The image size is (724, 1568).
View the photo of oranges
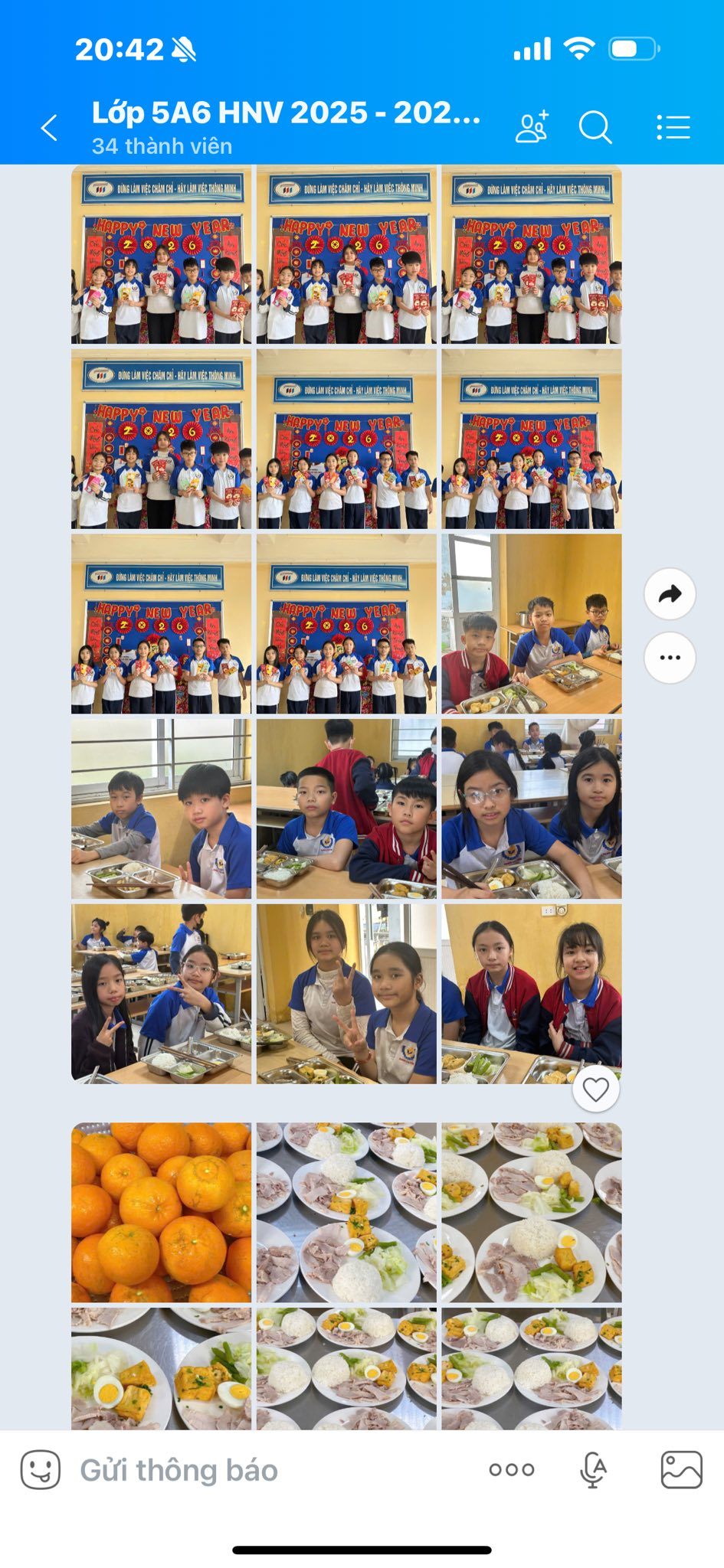coord(161,1212)
